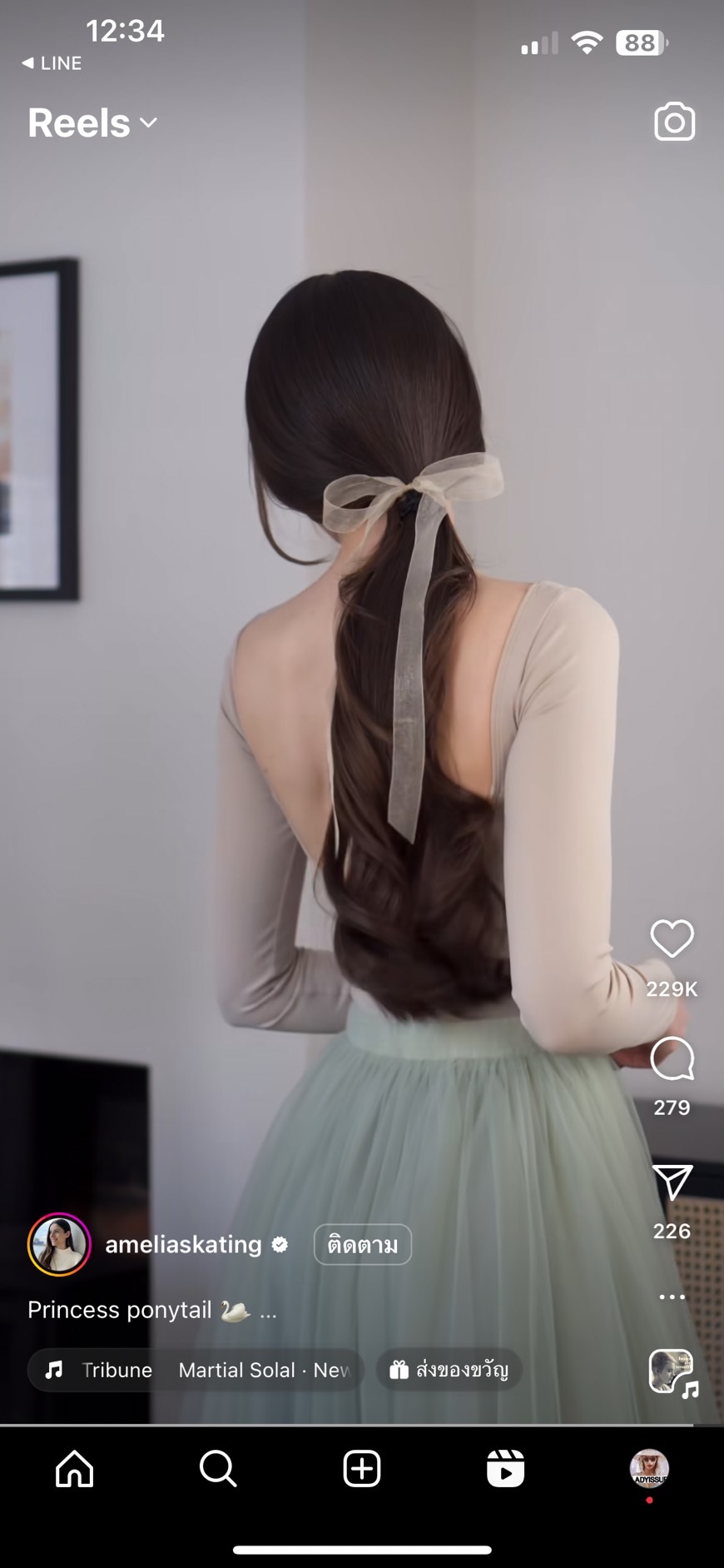Switch to the Search tab
Viewport: 724px width, 1568px height.
coord(218,1468)
